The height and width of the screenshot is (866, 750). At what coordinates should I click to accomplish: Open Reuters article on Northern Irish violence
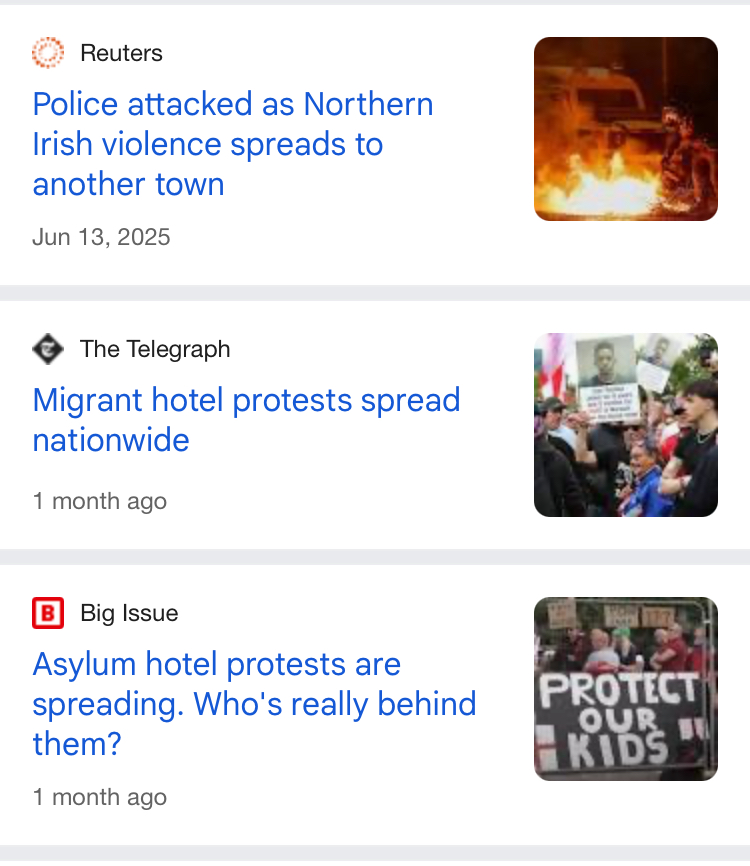click(x=233, y=144)
